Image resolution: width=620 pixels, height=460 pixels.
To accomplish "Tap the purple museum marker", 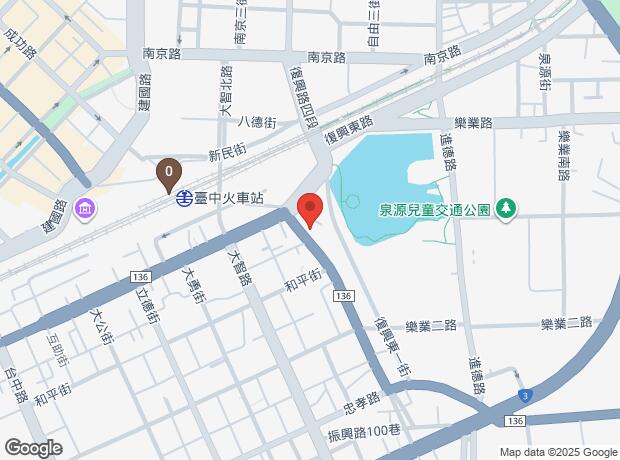I will pyautogui.click(x=86, y=209).
